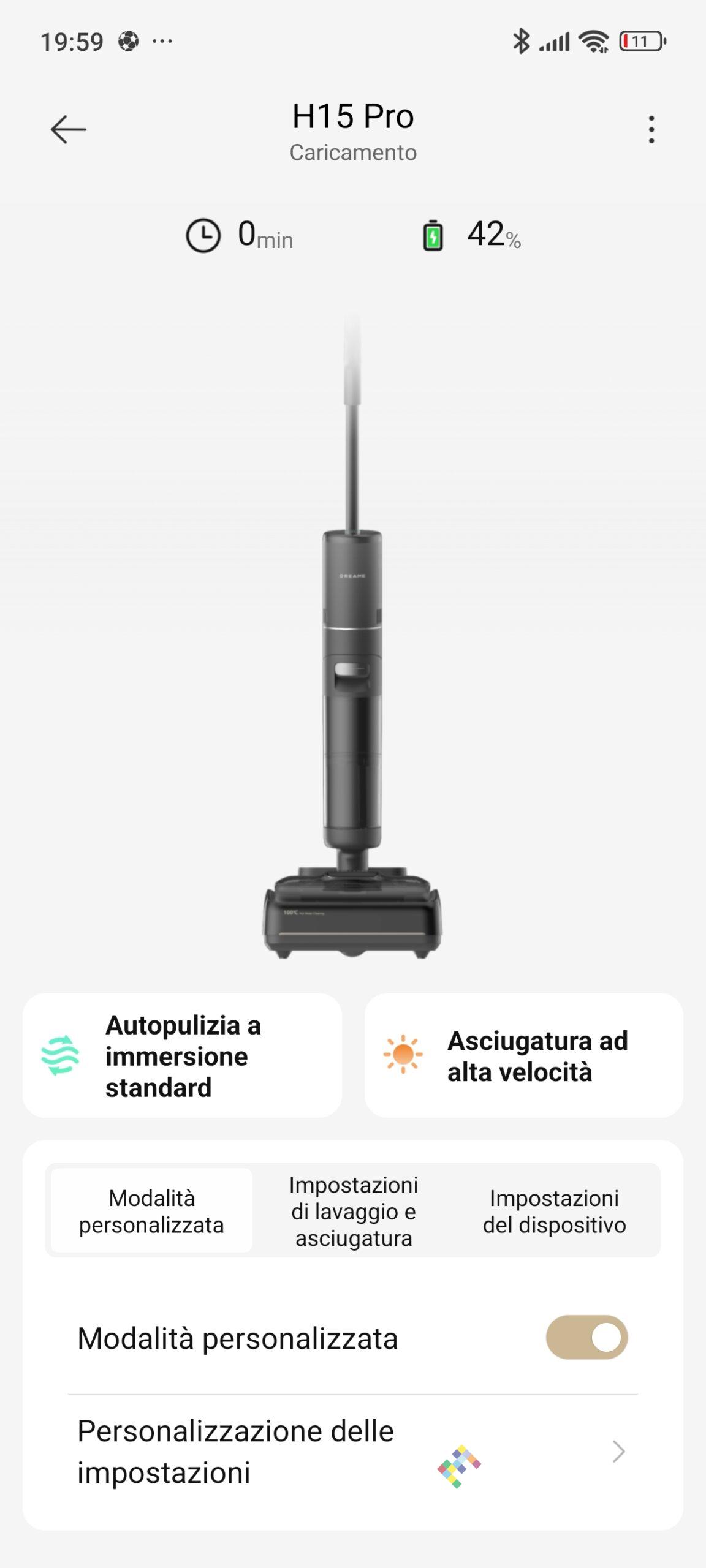
Task: Start Asciugatura ad alta velocità
Action: [523, 1056]
